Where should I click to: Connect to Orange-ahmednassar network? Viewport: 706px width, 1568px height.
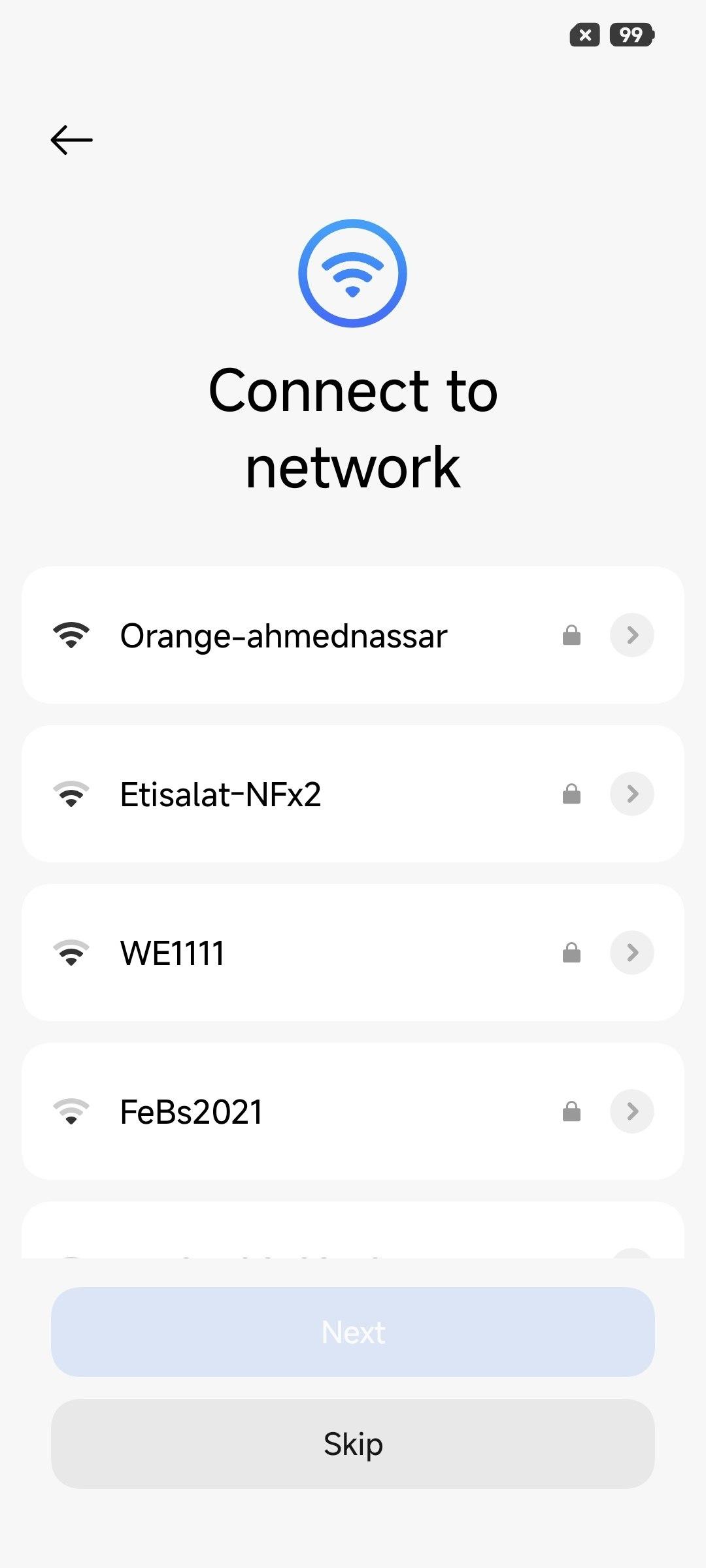coord(284,636)
